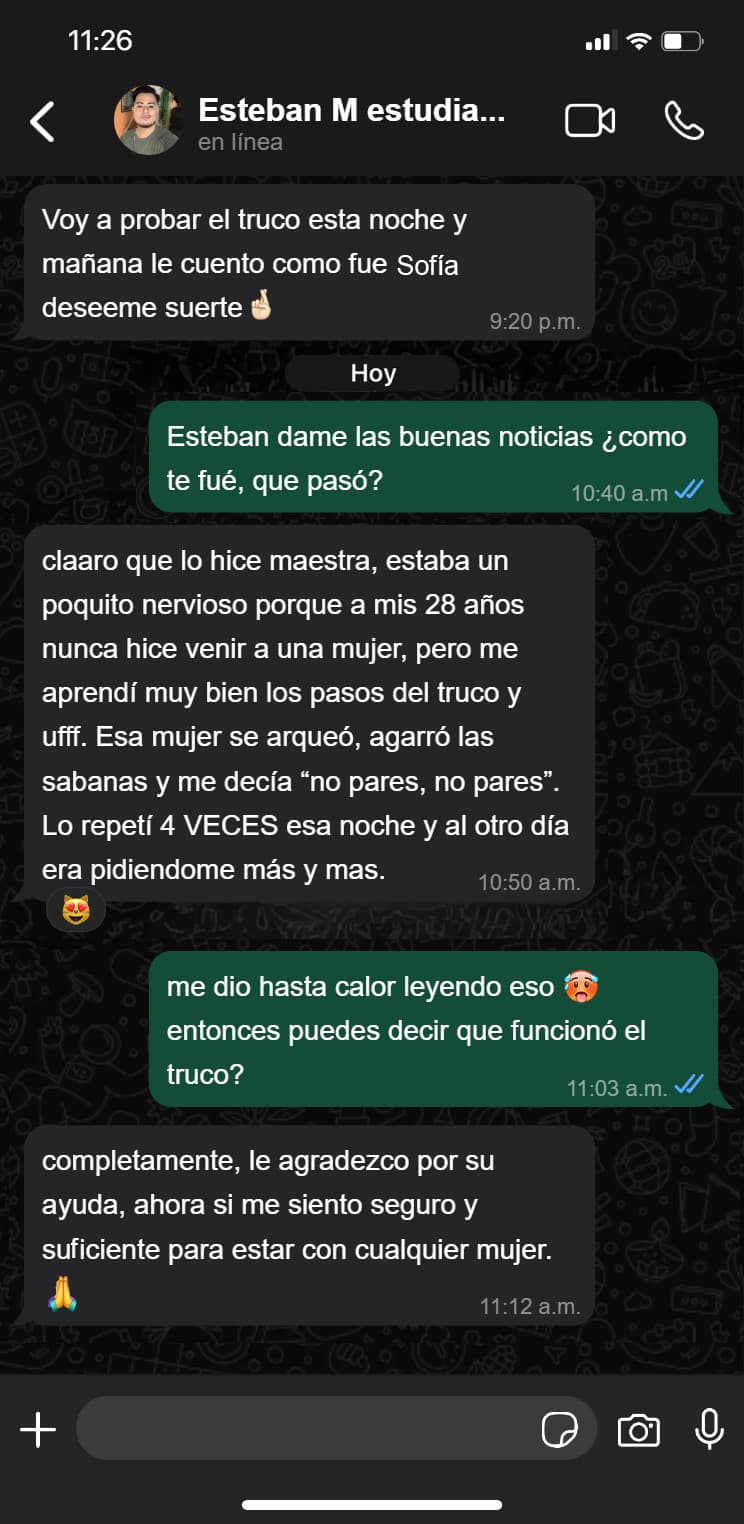Start a video call with Esteban
The image size is (744, 1524).
click(589, 121)
